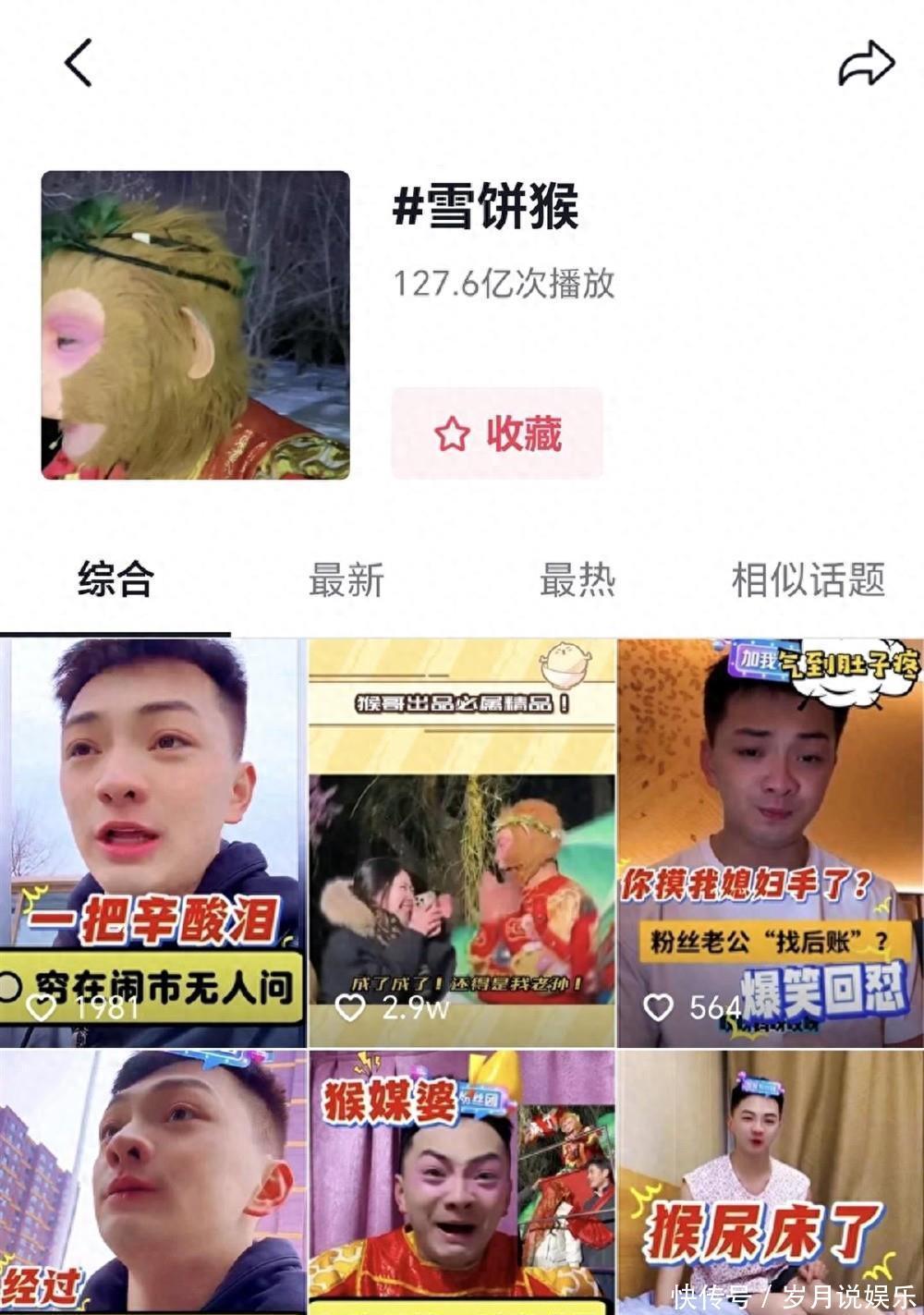Open the 相似话题 tab
The width and height of the screenshot is (924, 1315).
(x=808, y=580)
